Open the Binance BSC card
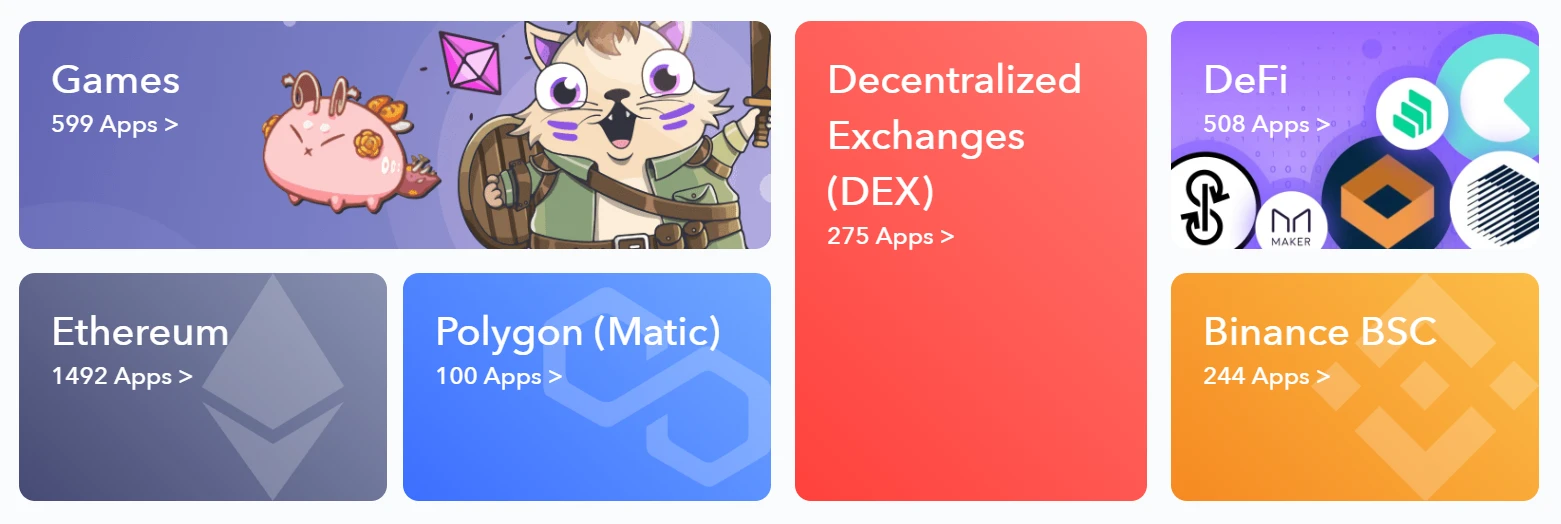The width and height of the screenshot is (1561, 524). tap(1354, 387)
